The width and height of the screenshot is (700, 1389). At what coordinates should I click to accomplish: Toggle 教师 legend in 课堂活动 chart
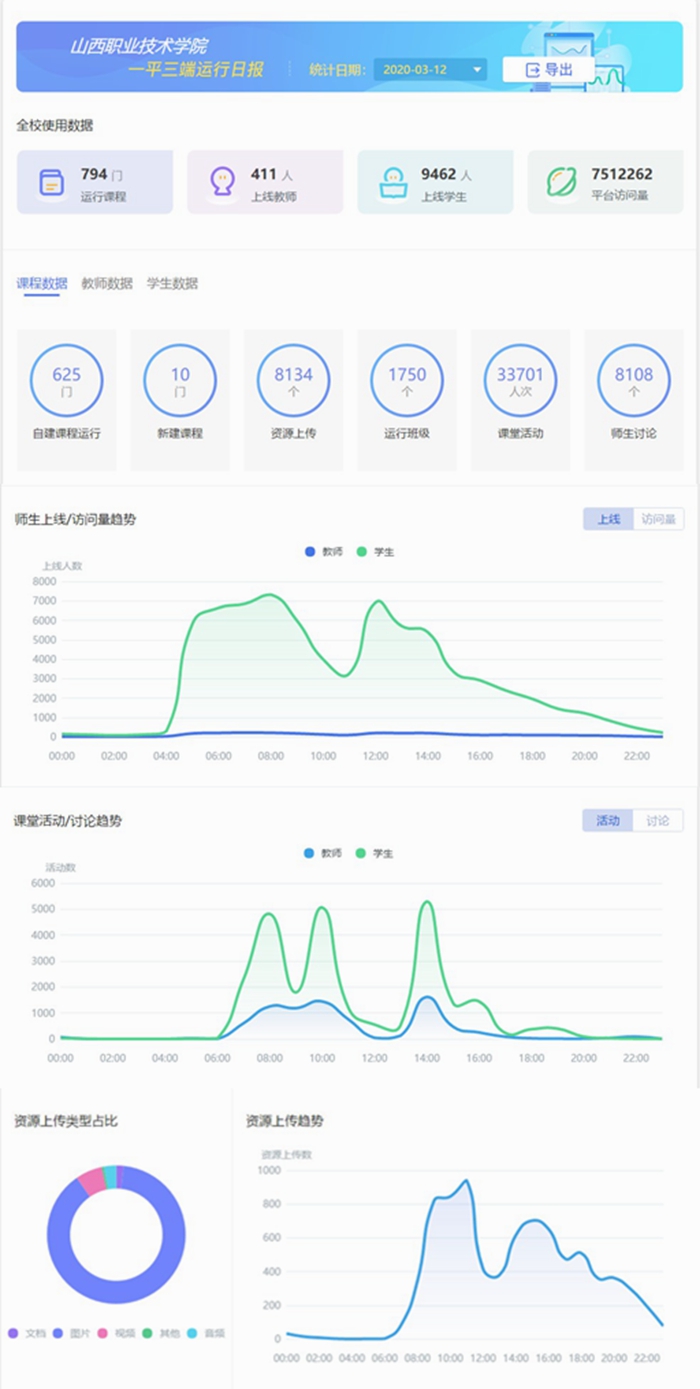pos(324,853)
